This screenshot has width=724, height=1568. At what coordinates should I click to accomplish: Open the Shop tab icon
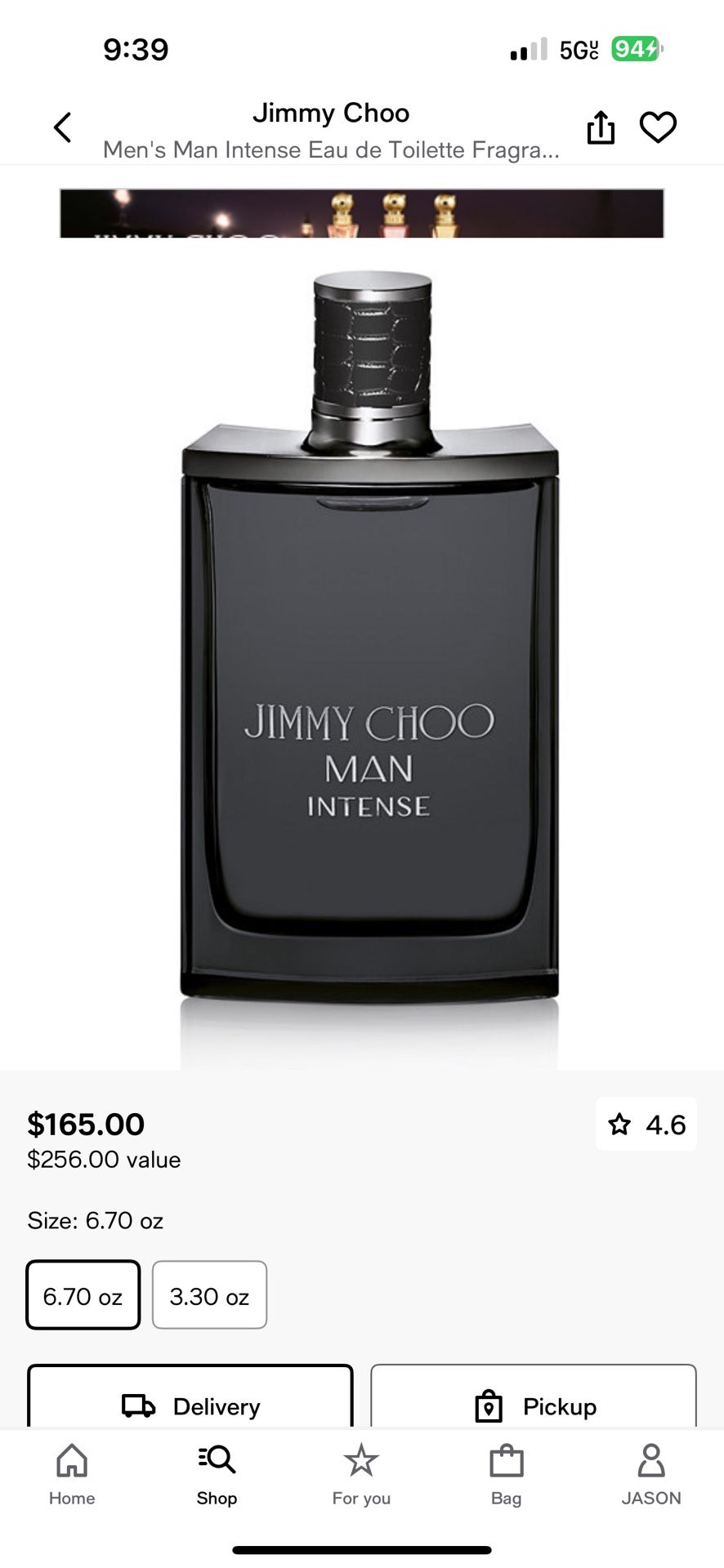tap(216, 1459)
